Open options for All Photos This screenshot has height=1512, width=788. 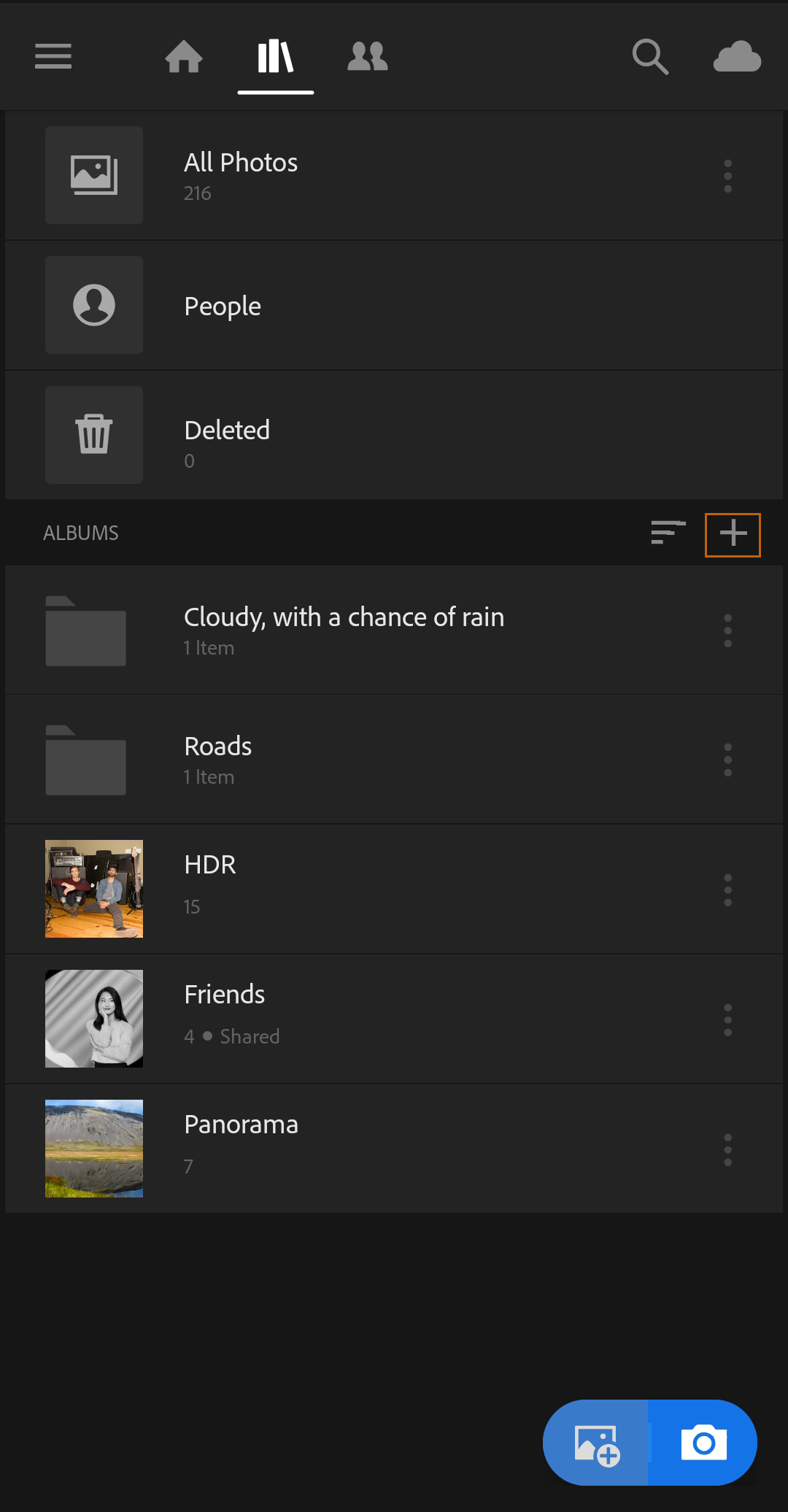pyautogui.click(x=727, y=176)
